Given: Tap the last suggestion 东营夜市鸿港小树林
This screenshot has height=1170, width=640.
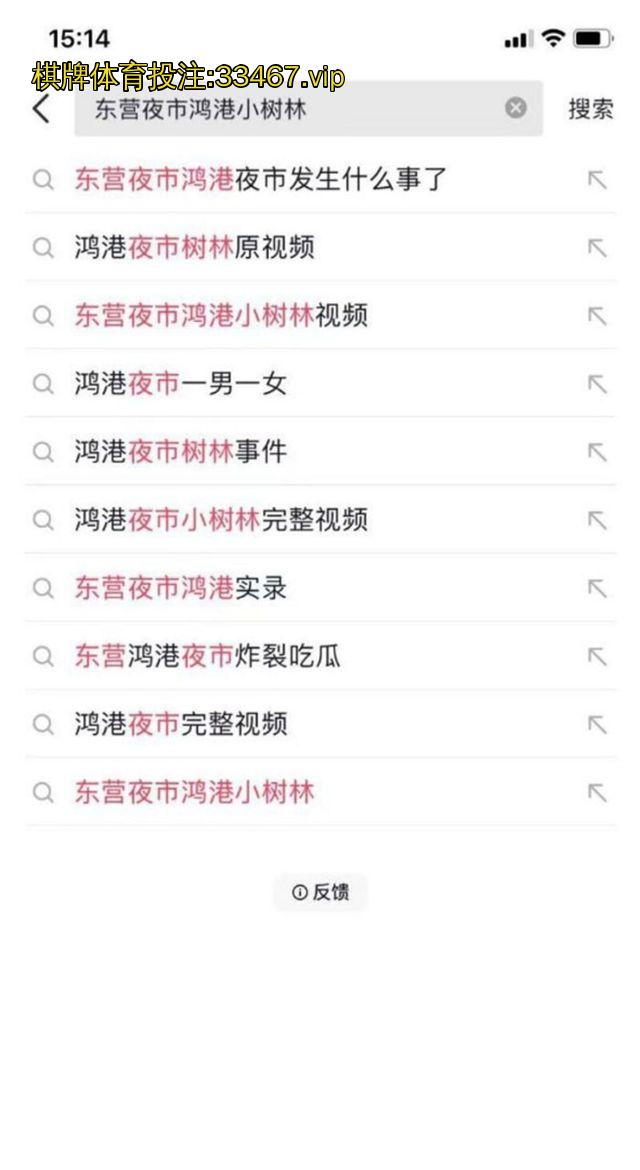Looking at the screenshot, I should pos(194,792).
